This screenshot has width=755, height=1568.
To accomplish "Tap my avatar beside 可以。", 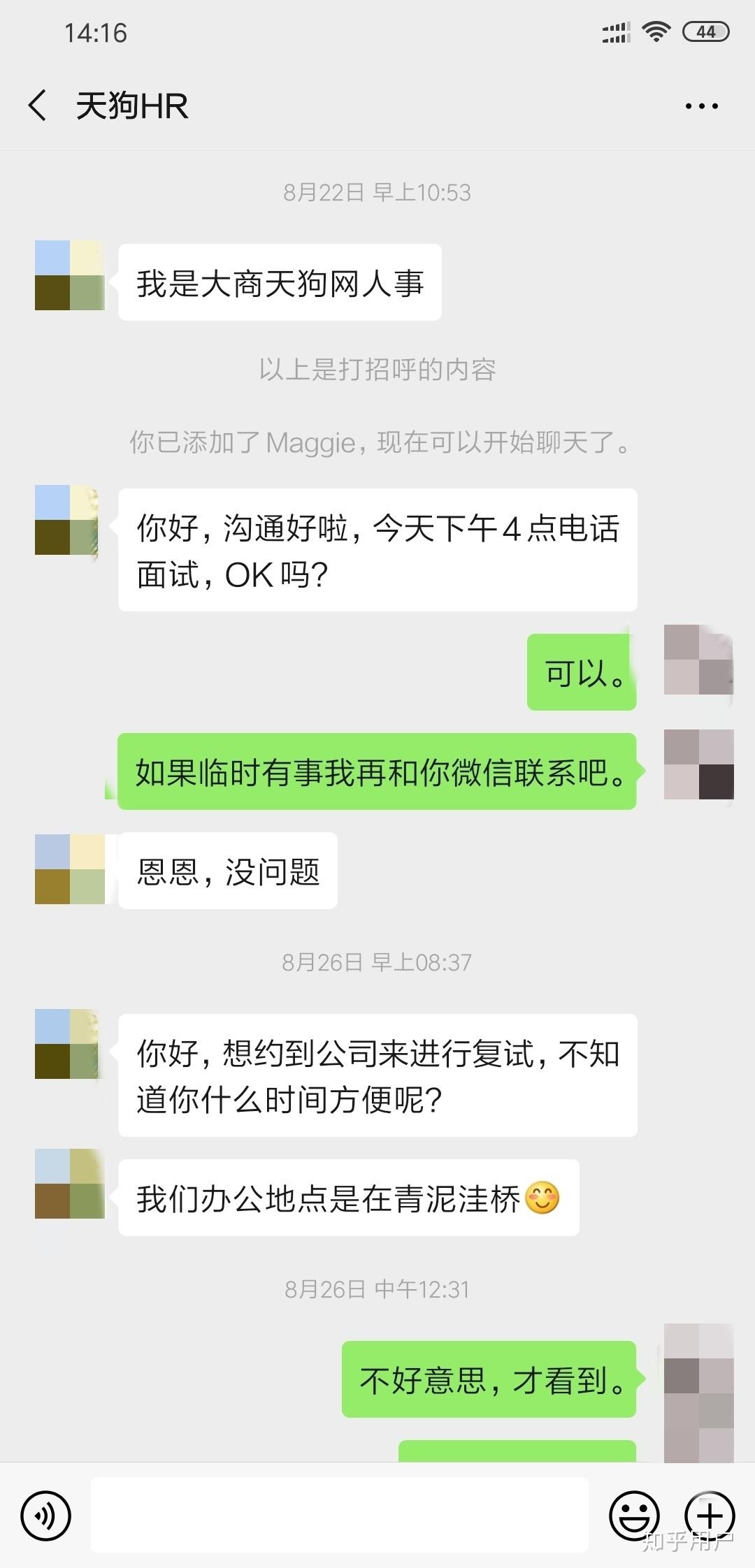I will point(698,660).
